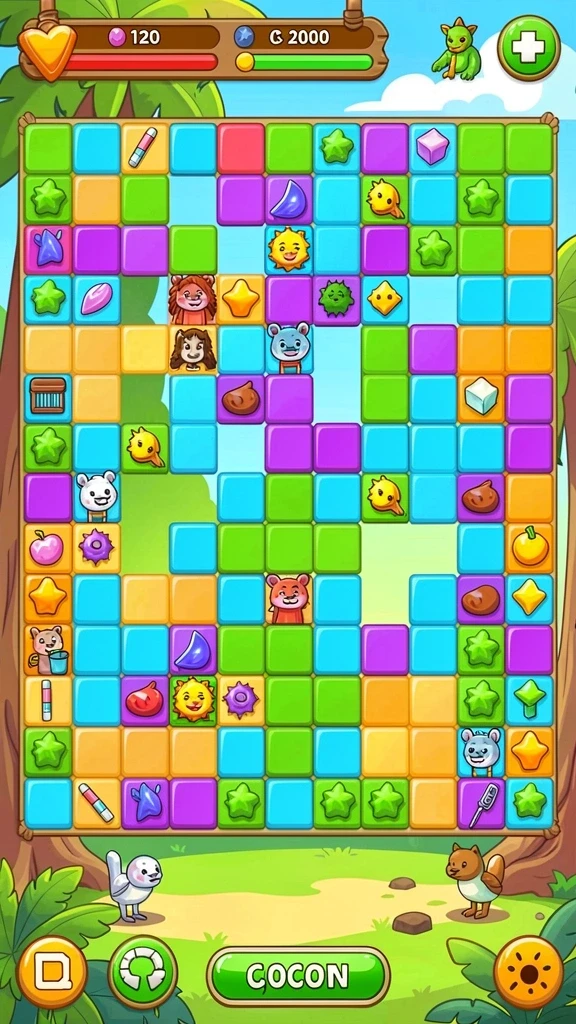
Task: Tap the wooden crate tile
Action: [48, 396]
